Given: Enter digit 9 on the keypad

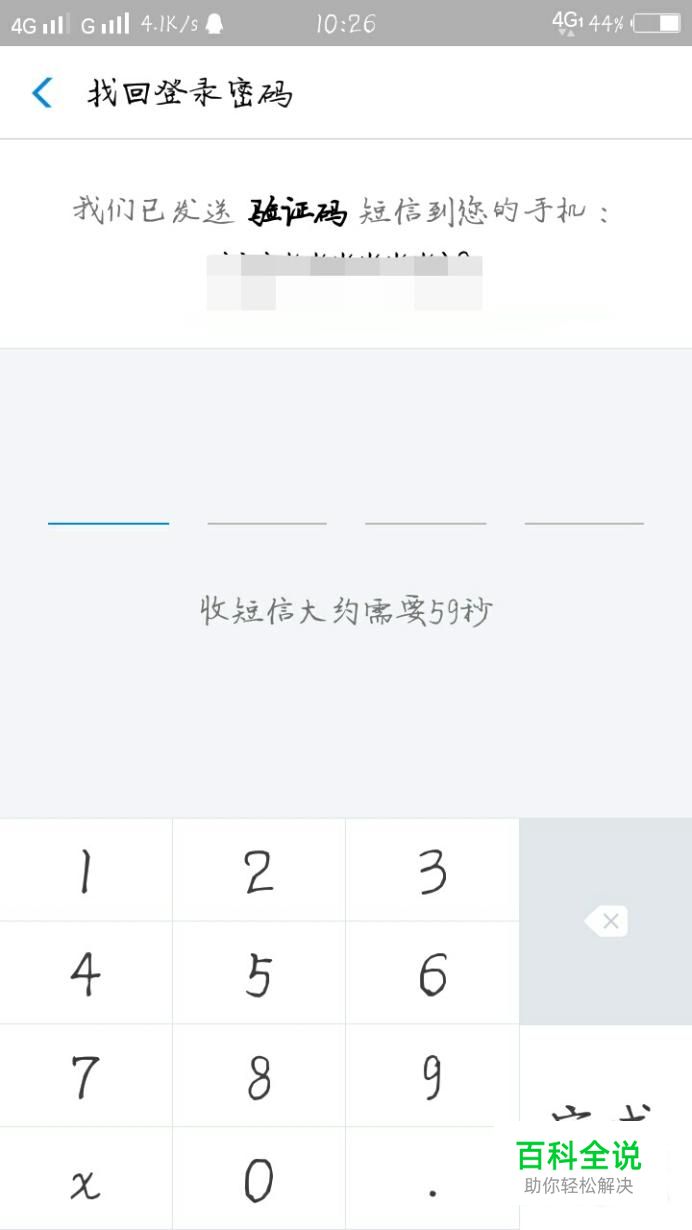Looking at the screenshot, I should click(432, 1076).
